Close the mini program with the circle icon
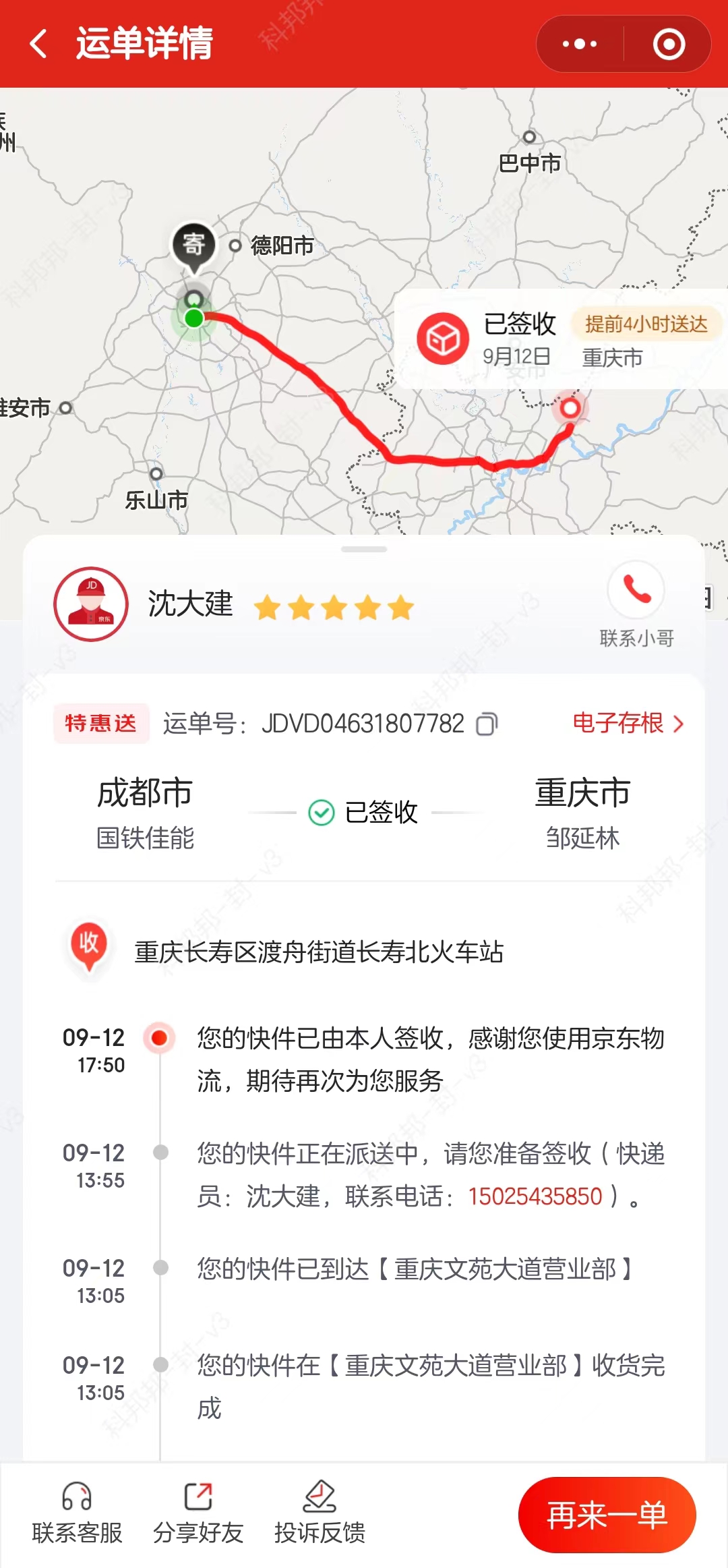 [669, 44]
